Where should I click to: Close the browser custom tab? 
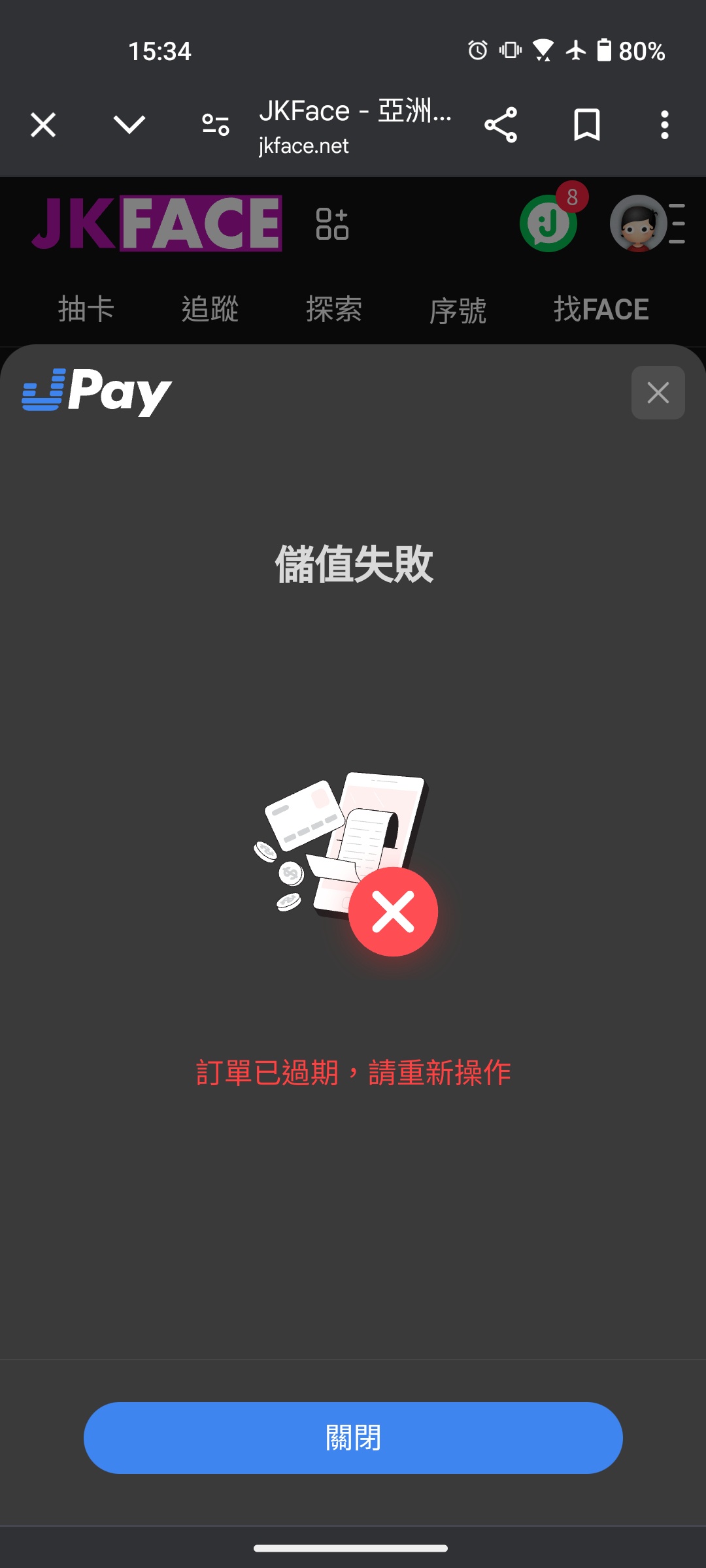click(43, 125)
